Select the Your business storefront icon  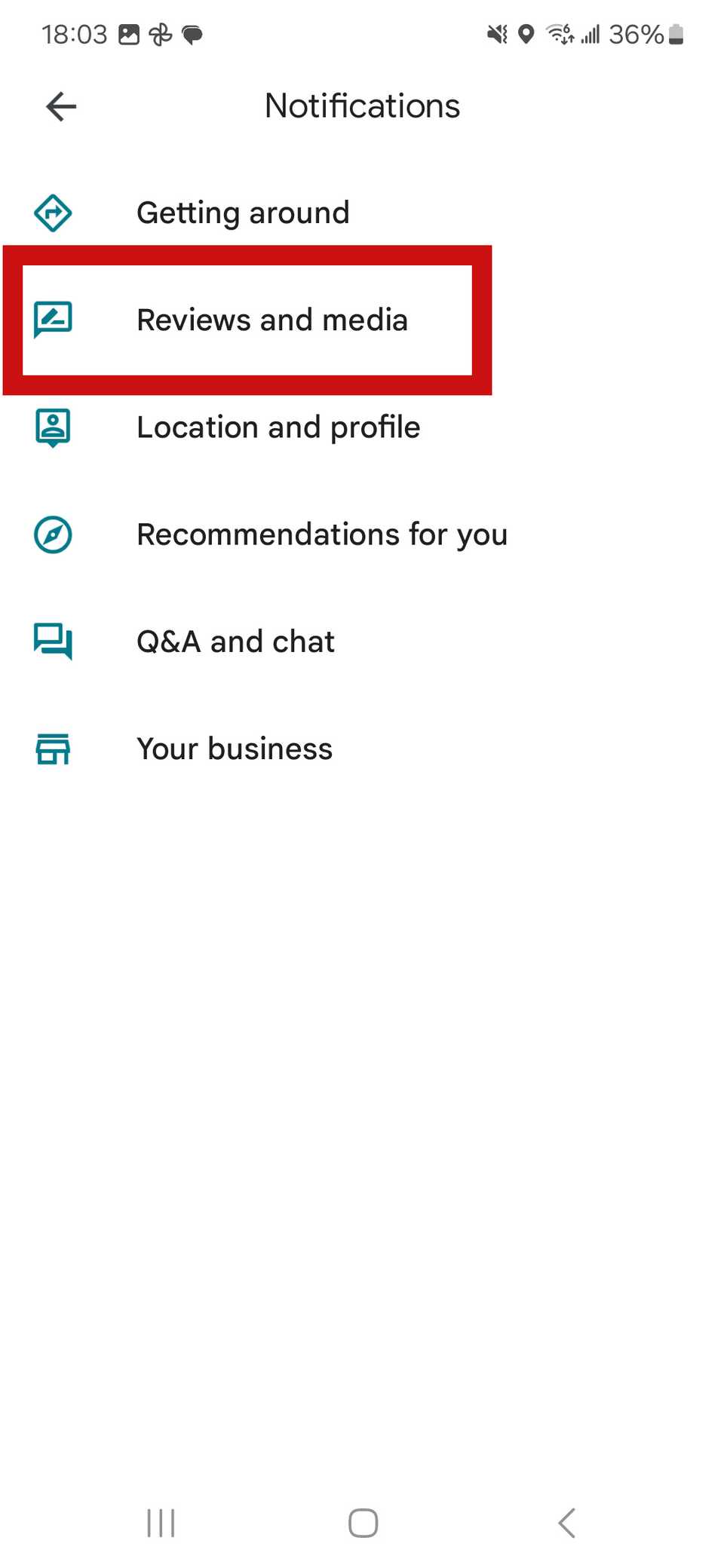pyautogui.click(x=53, y=749)
